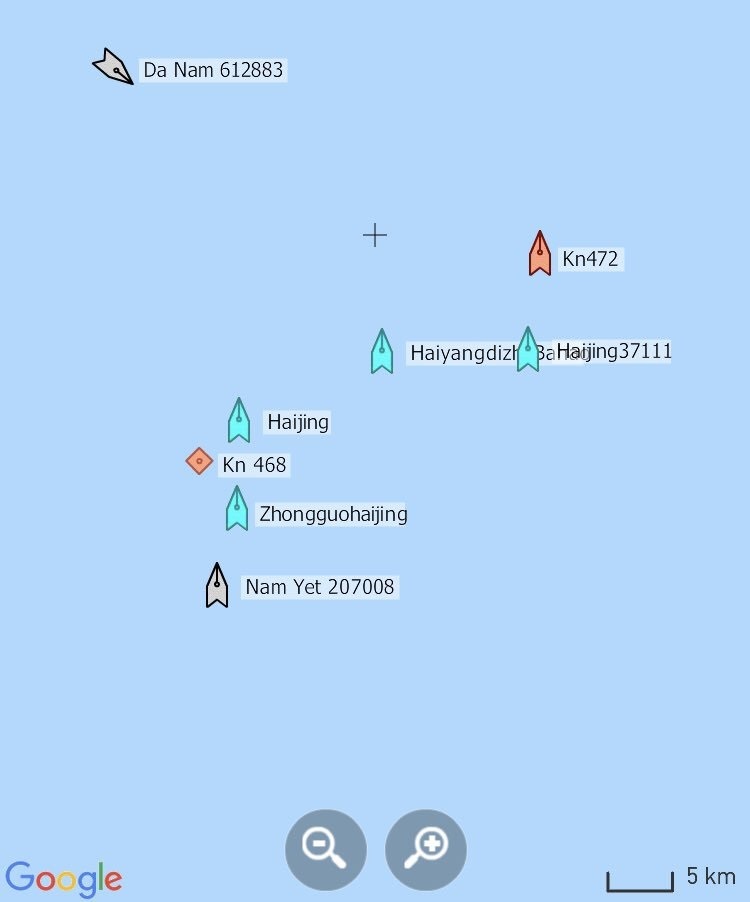This screenshot has width=750, height=902.
Task: Open the Nam Yet 207008 vessel marker
Action: pos(217,586)
